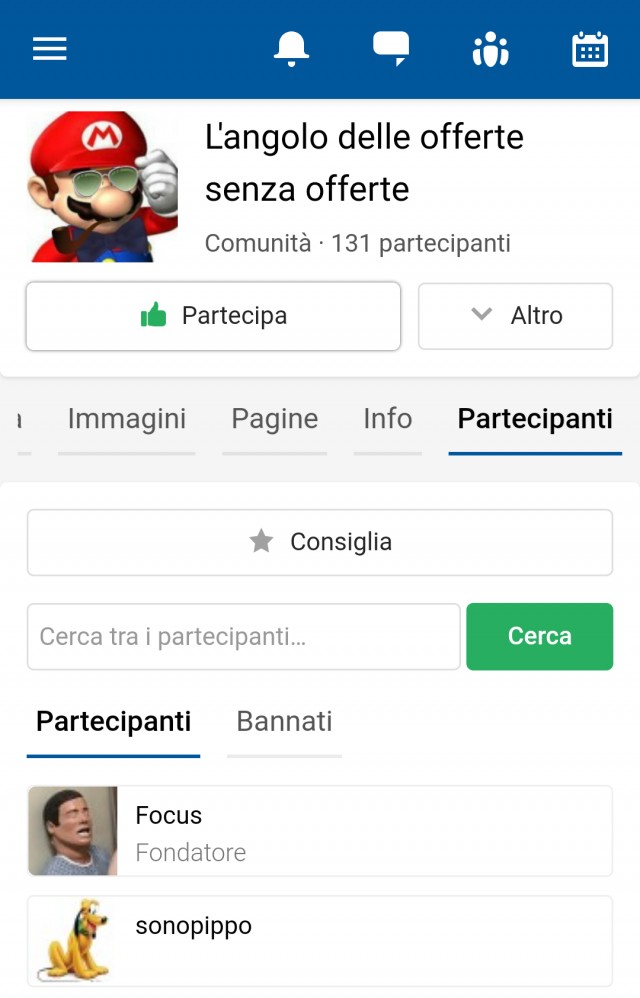Tap the green Cerca button
640x998 pixels.
tap(539, 636)
